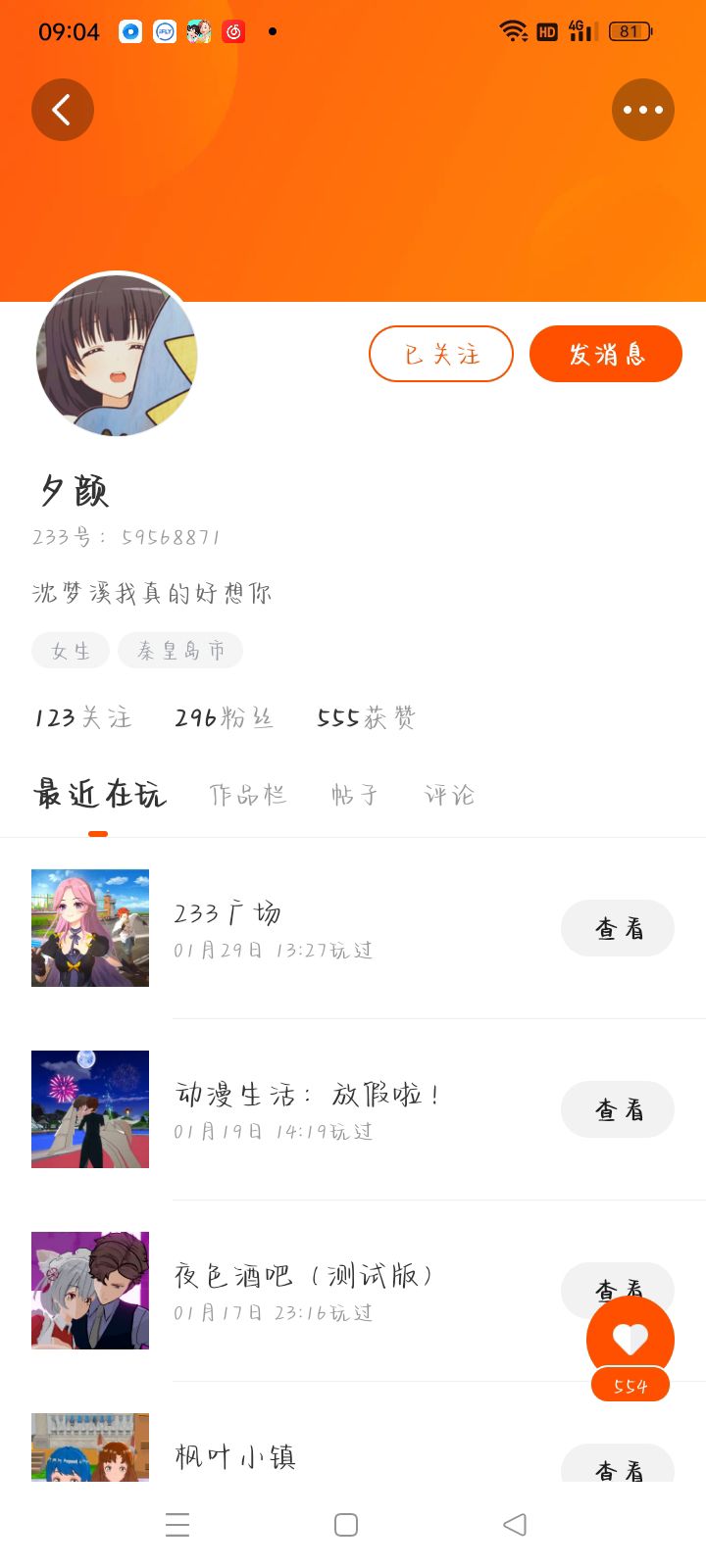Viewport: 706px width, 1568px height.
Task: Switch to the 评论 tab
Action: (x=449, y=795)
